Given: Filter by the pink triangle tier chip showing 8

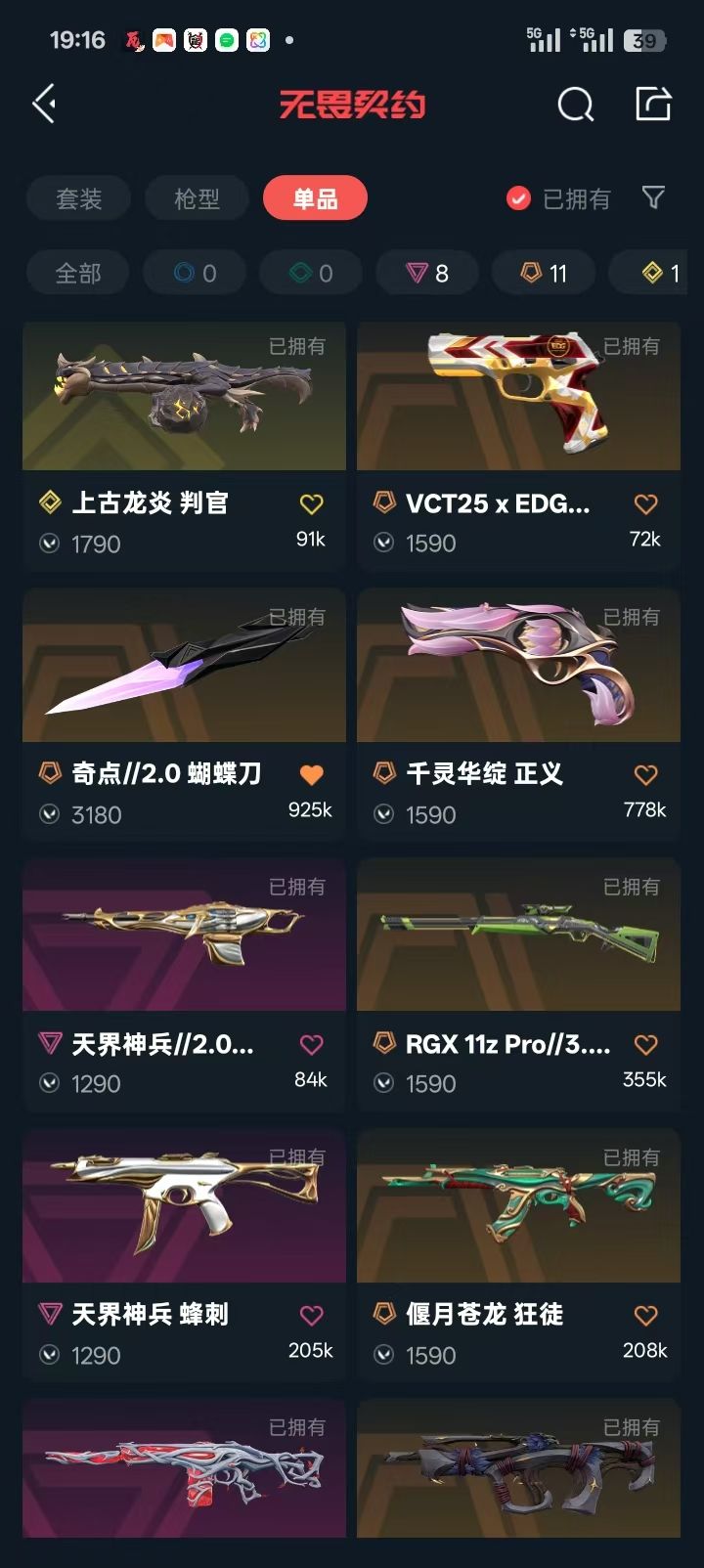Looking at the screenshot, I should (x=427, y=273).
